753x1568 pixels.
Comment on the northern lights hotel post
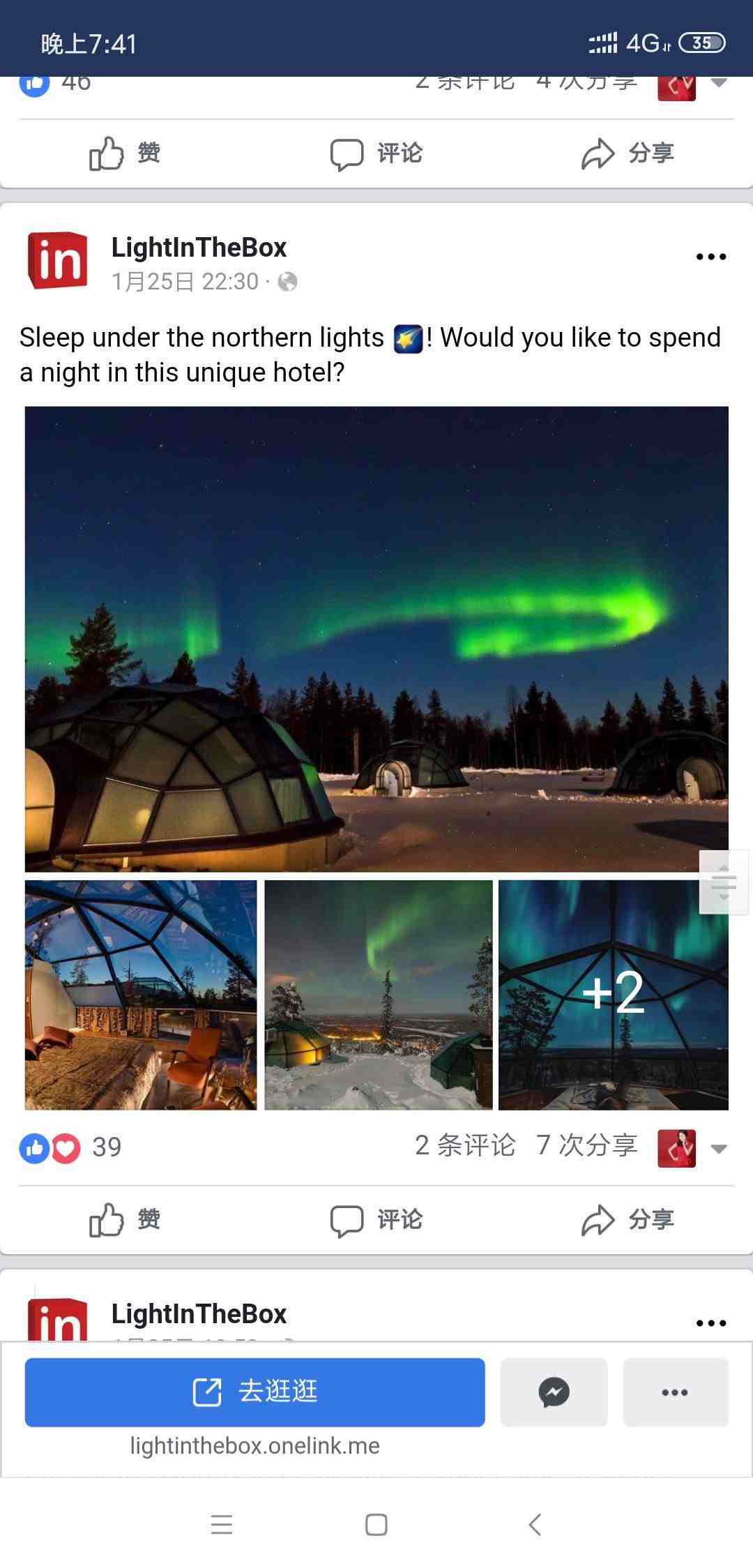(x=376, y=1219)
